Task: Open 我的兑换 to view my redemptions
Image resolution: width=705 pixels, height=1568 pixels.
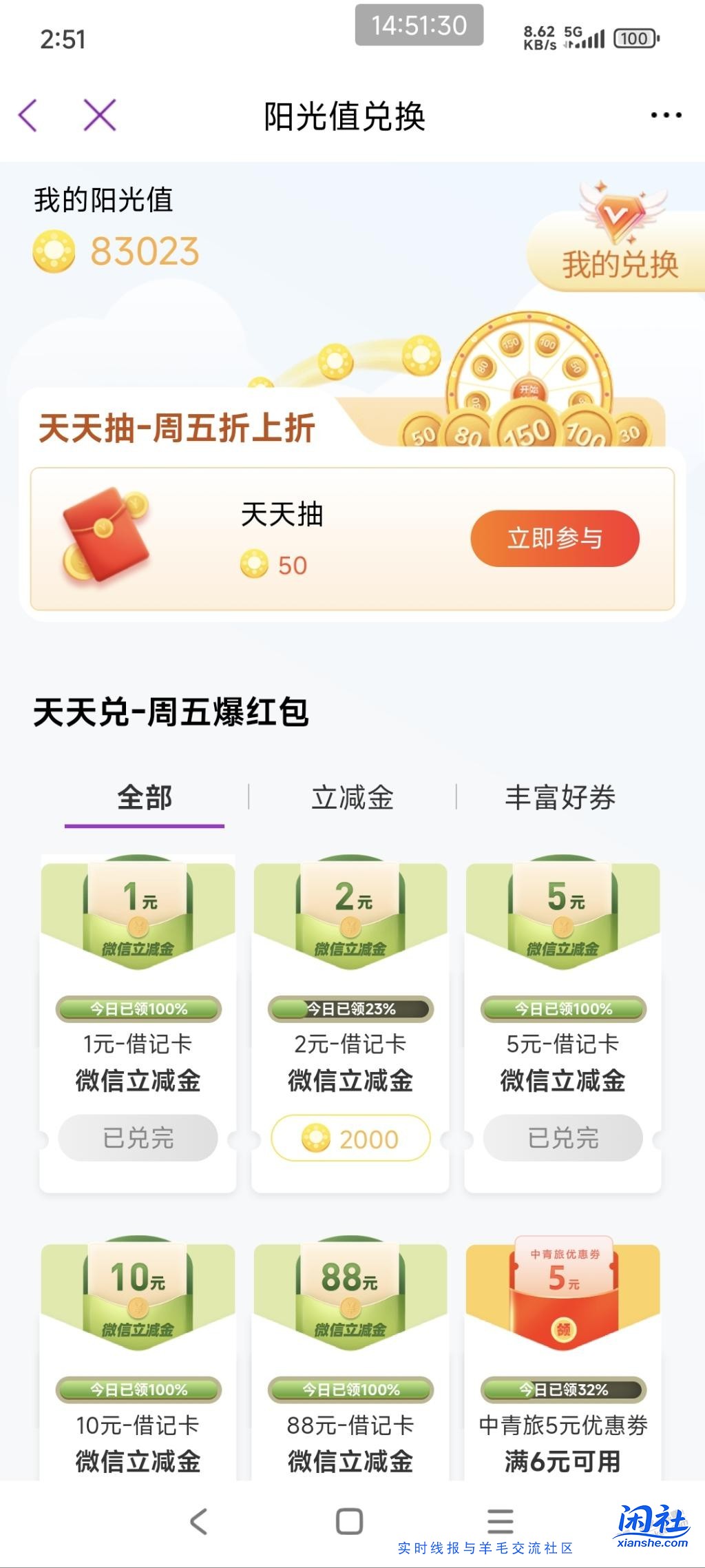Action: 618,262
